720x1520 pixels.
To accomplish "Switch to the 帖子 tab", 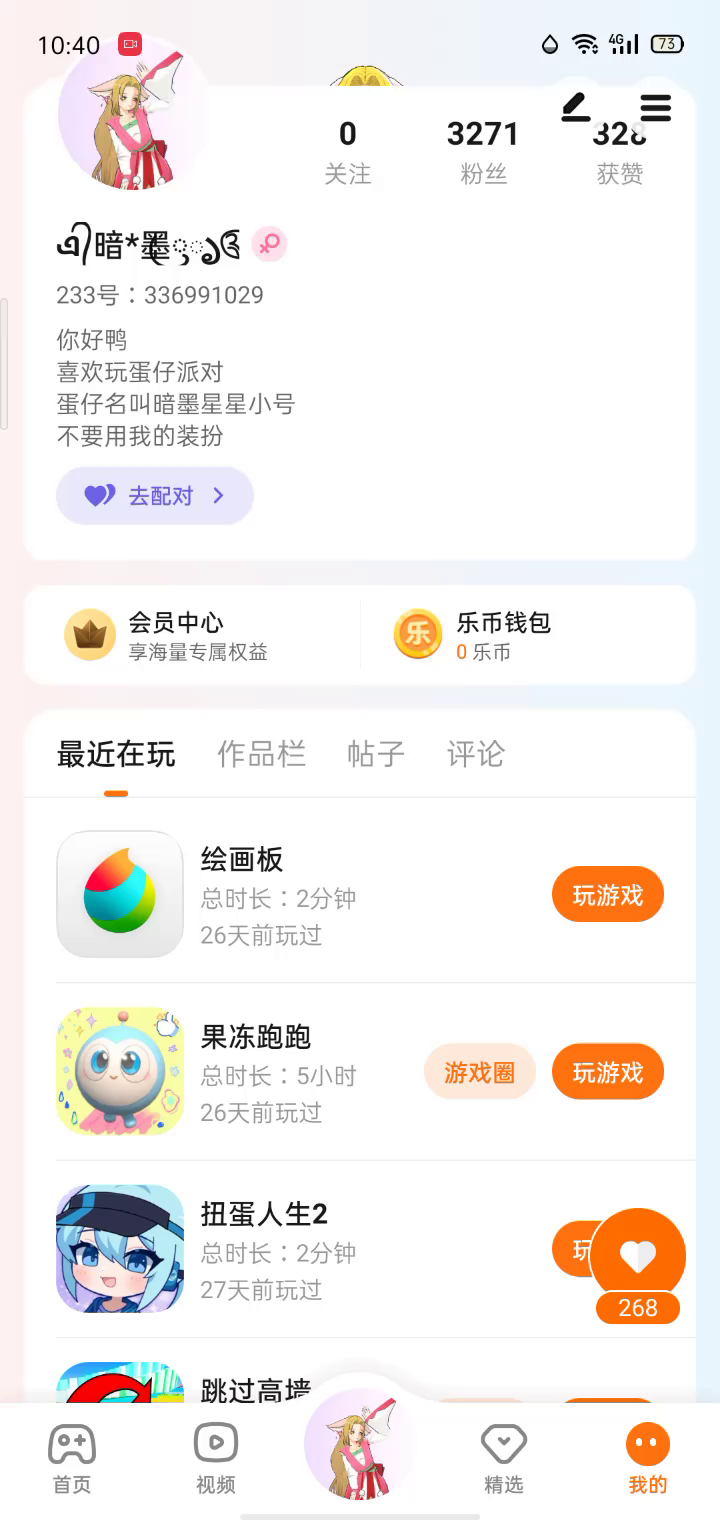I will click(375, 754).
